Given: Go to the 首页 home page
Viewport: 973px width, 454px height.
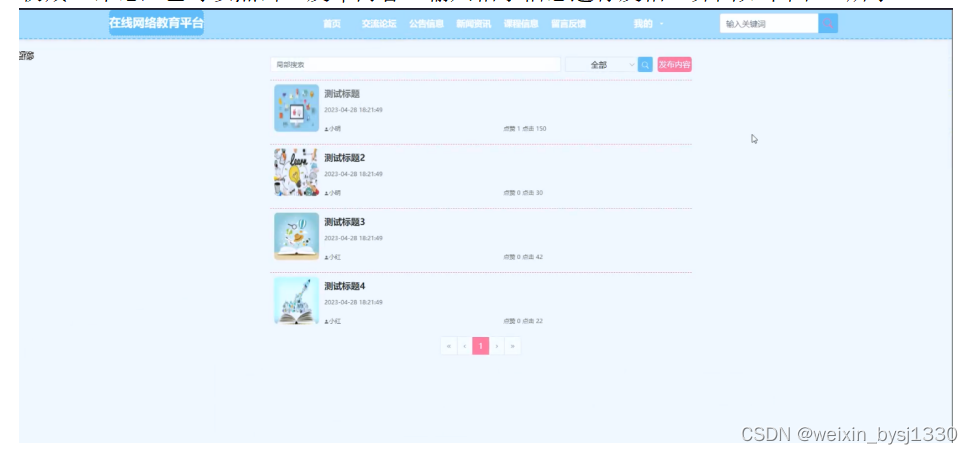Looking at the screenshot, I should (332, 24).
